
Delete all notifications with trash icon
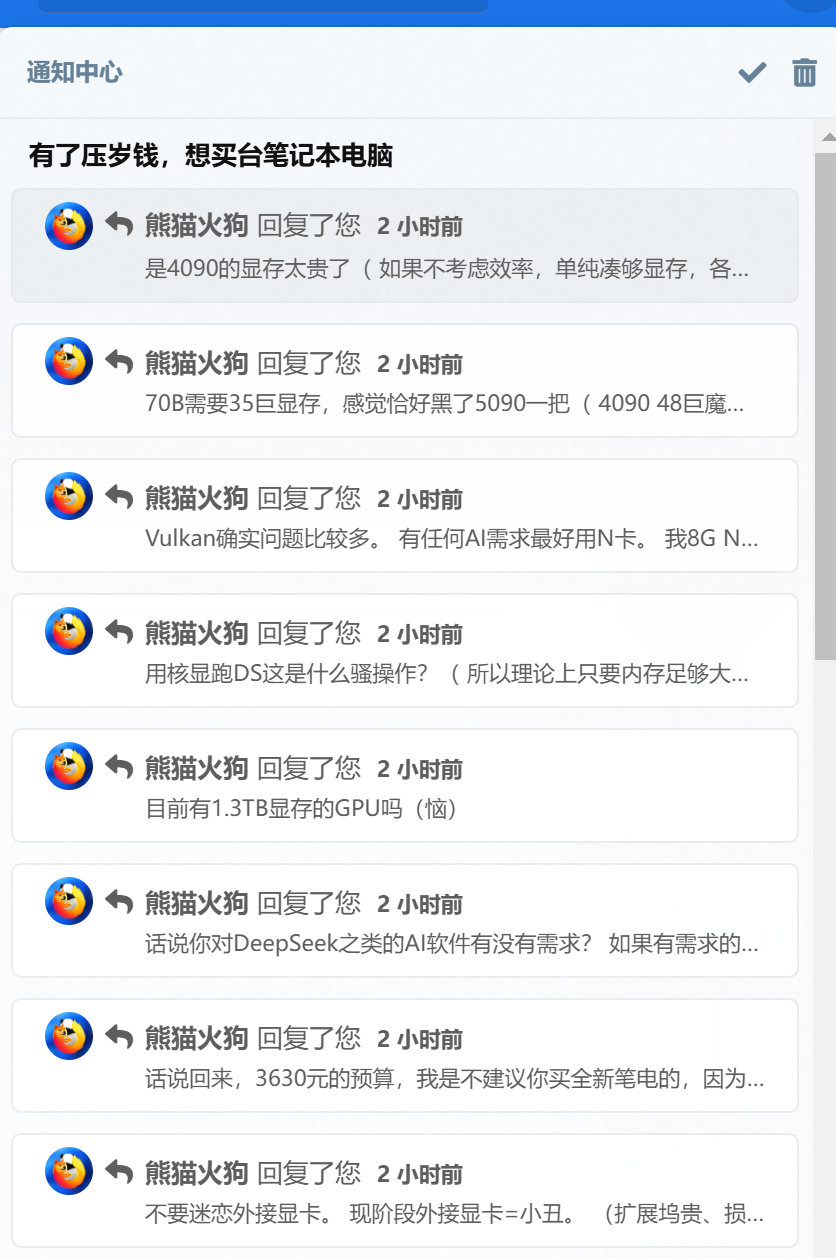(x=804, y=72)
